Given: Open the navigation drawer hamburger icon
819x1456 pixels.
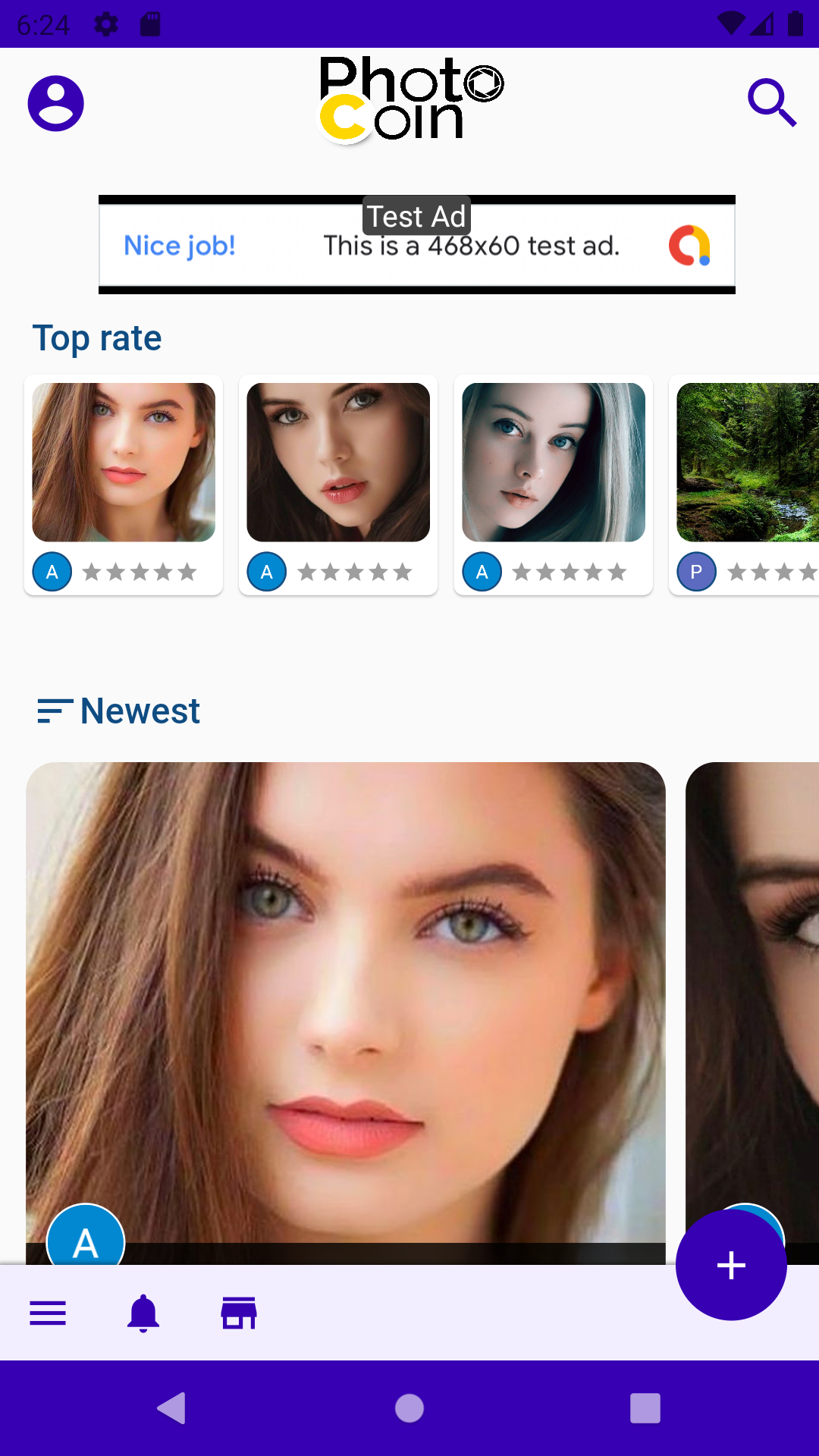Looking at the screenshot, I should 48,1313.
